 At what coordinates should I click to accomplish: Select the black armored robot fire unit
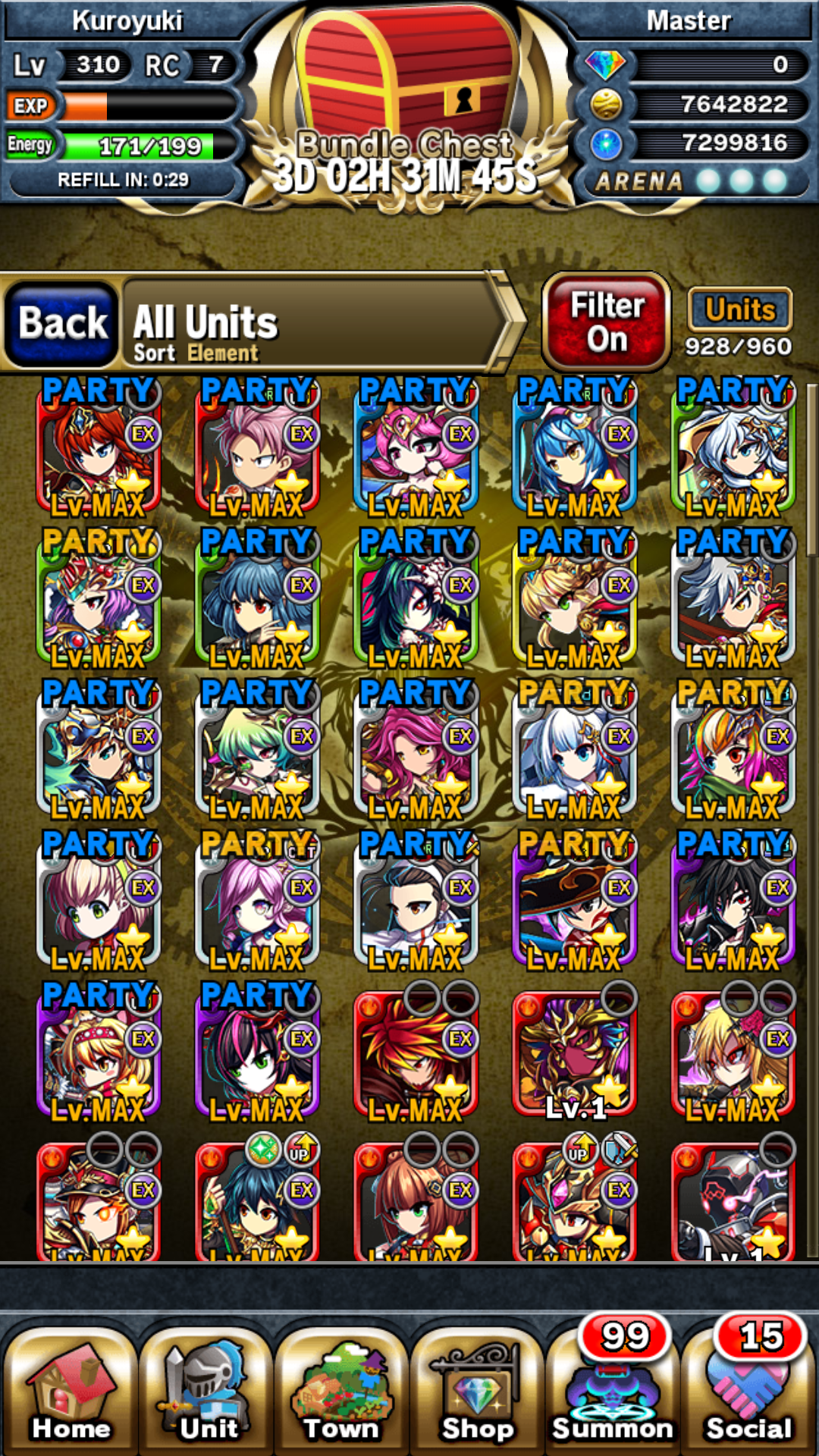pos(733,1202)
